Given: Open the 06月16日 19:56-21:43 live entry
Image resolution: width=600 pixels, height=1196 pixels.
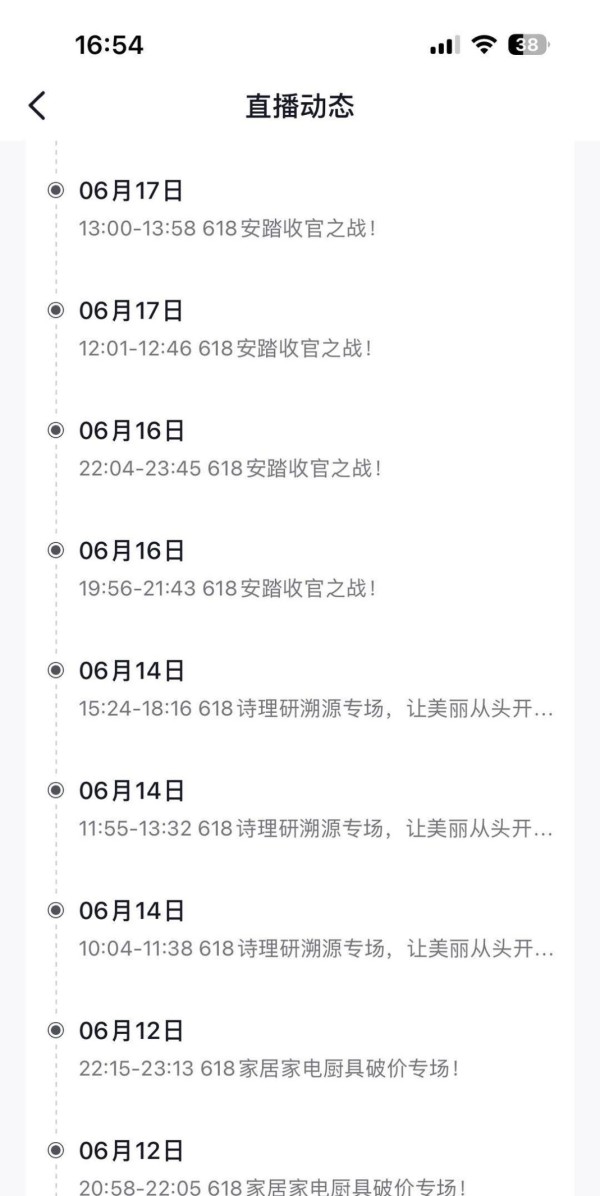Looking at the screenshot, I should (300, 570).
